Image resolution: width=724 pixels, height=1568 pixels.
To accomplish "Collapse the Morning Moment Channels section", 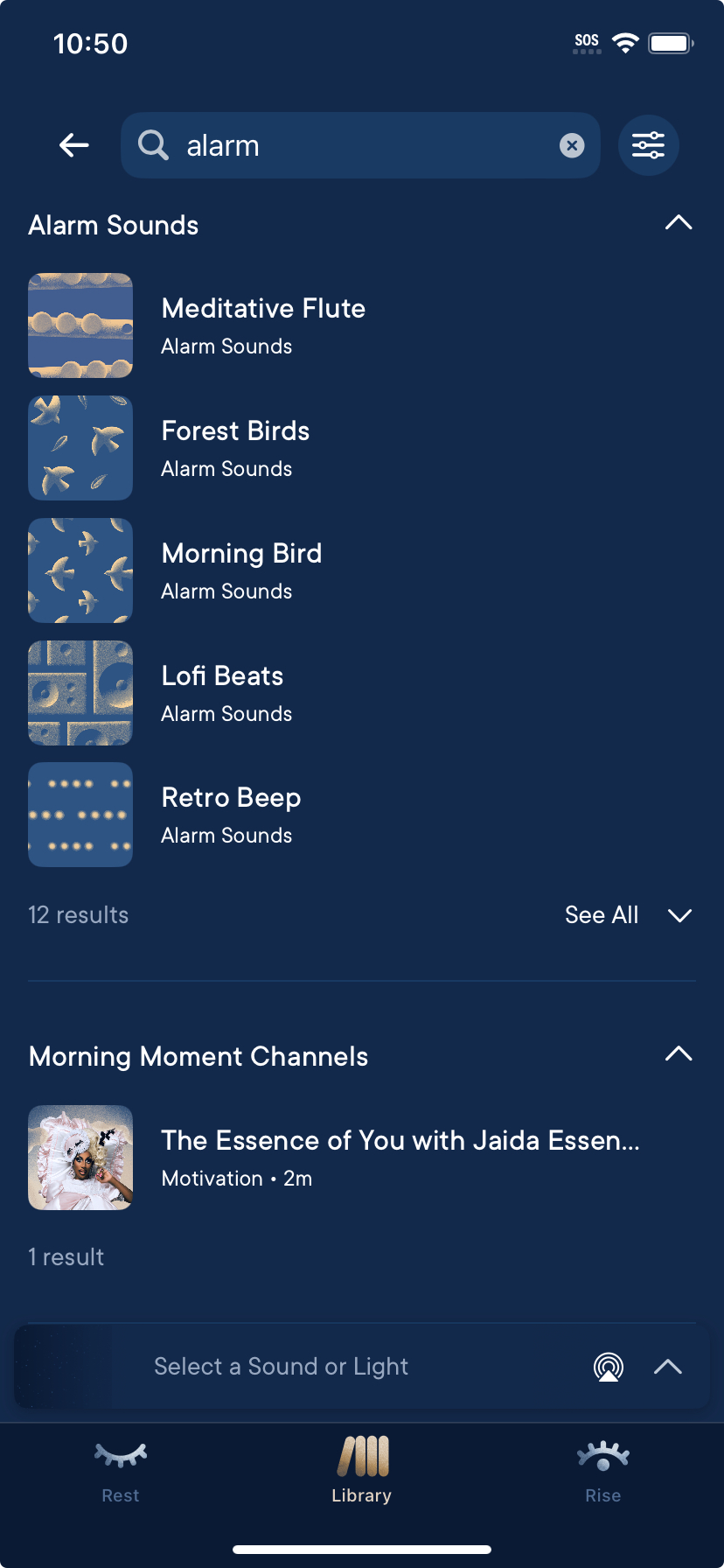I will point(678,1053).
